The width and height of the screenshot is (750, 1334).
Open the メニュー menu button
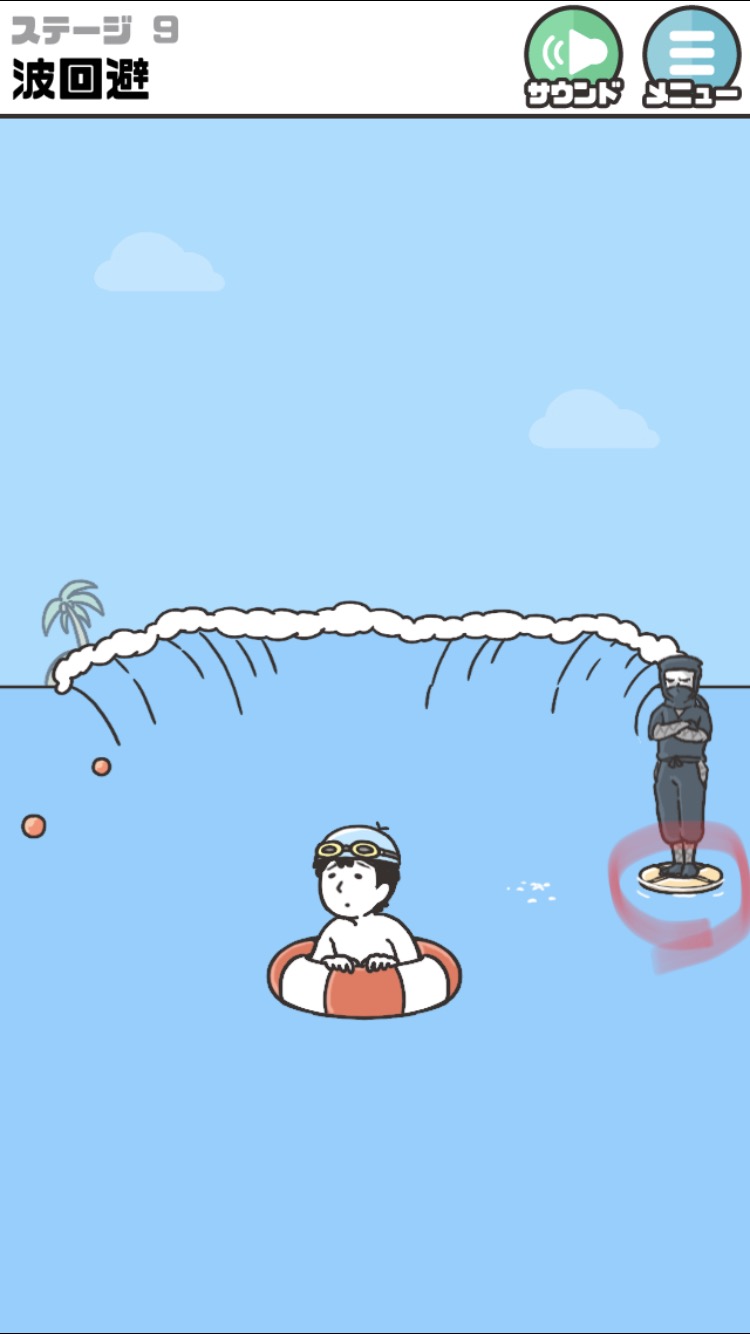tap(692, 57)
